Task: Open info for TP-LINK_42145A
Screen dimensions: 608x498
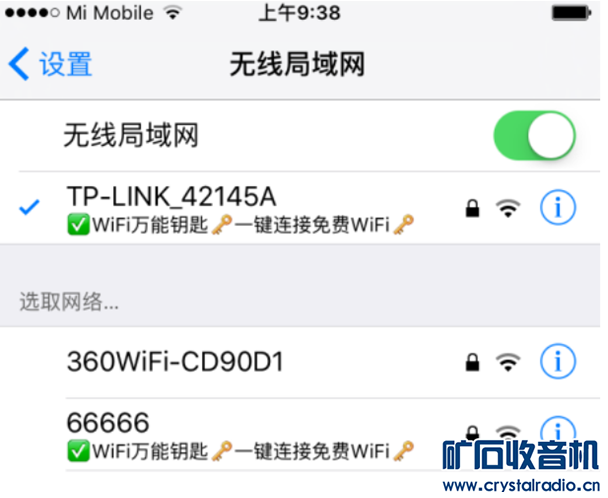Action: coord(558,207)
